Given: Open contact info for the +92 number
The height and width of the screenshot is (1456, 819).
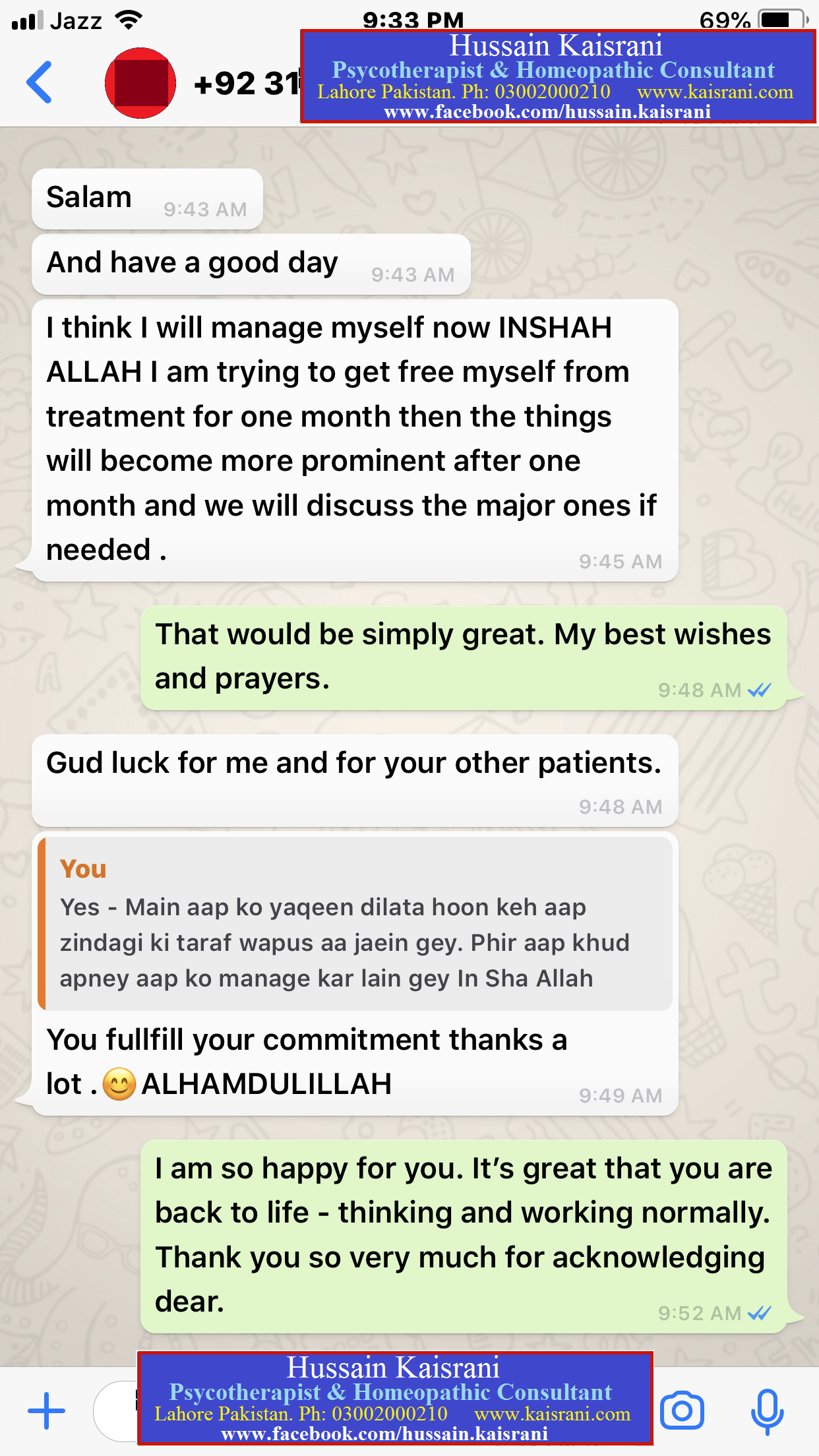Looking at the screenshot, I should tap(247, 84).
